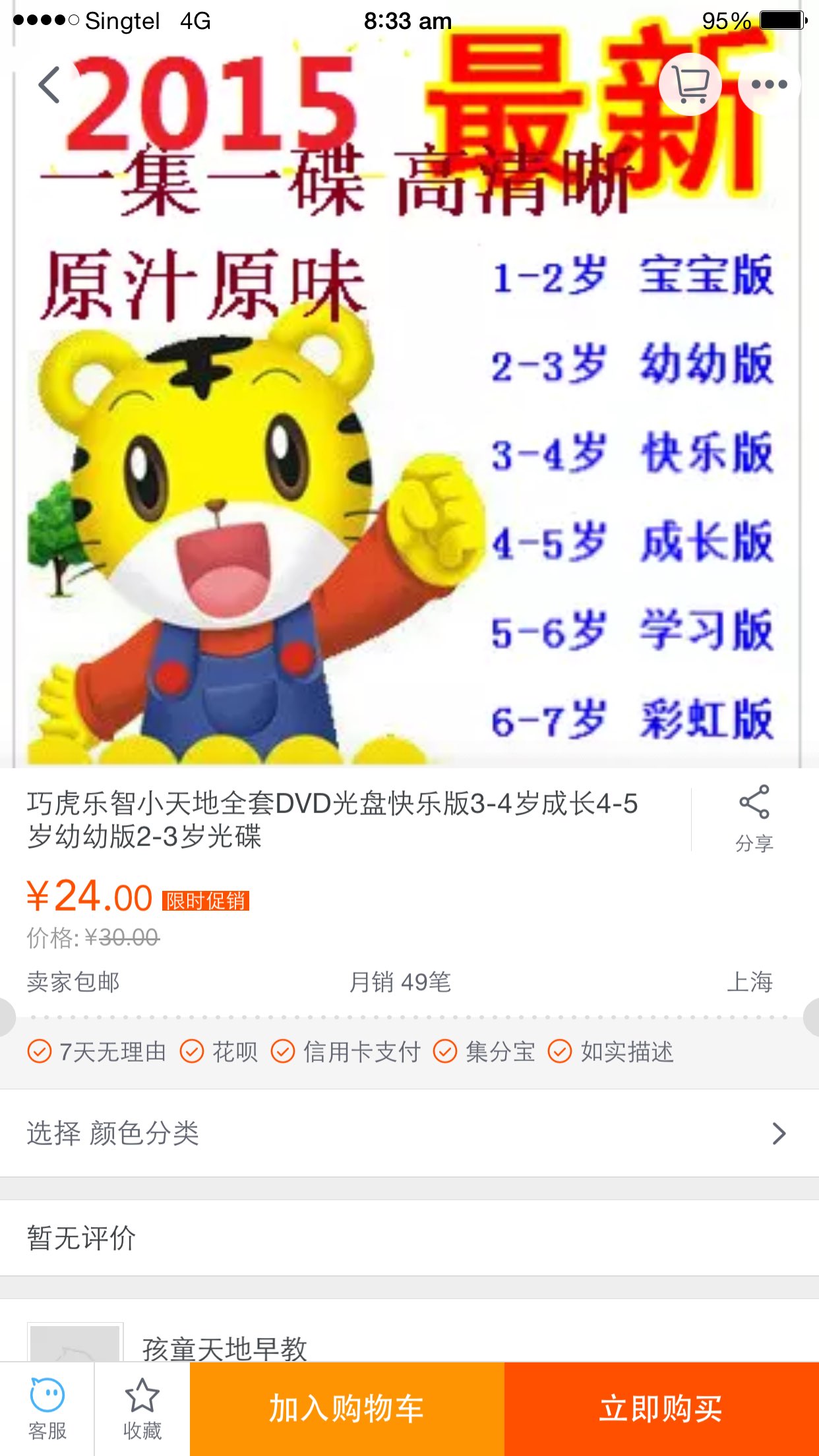
Task: Open the 暂无评价 reviews section
Action: 409,1238
